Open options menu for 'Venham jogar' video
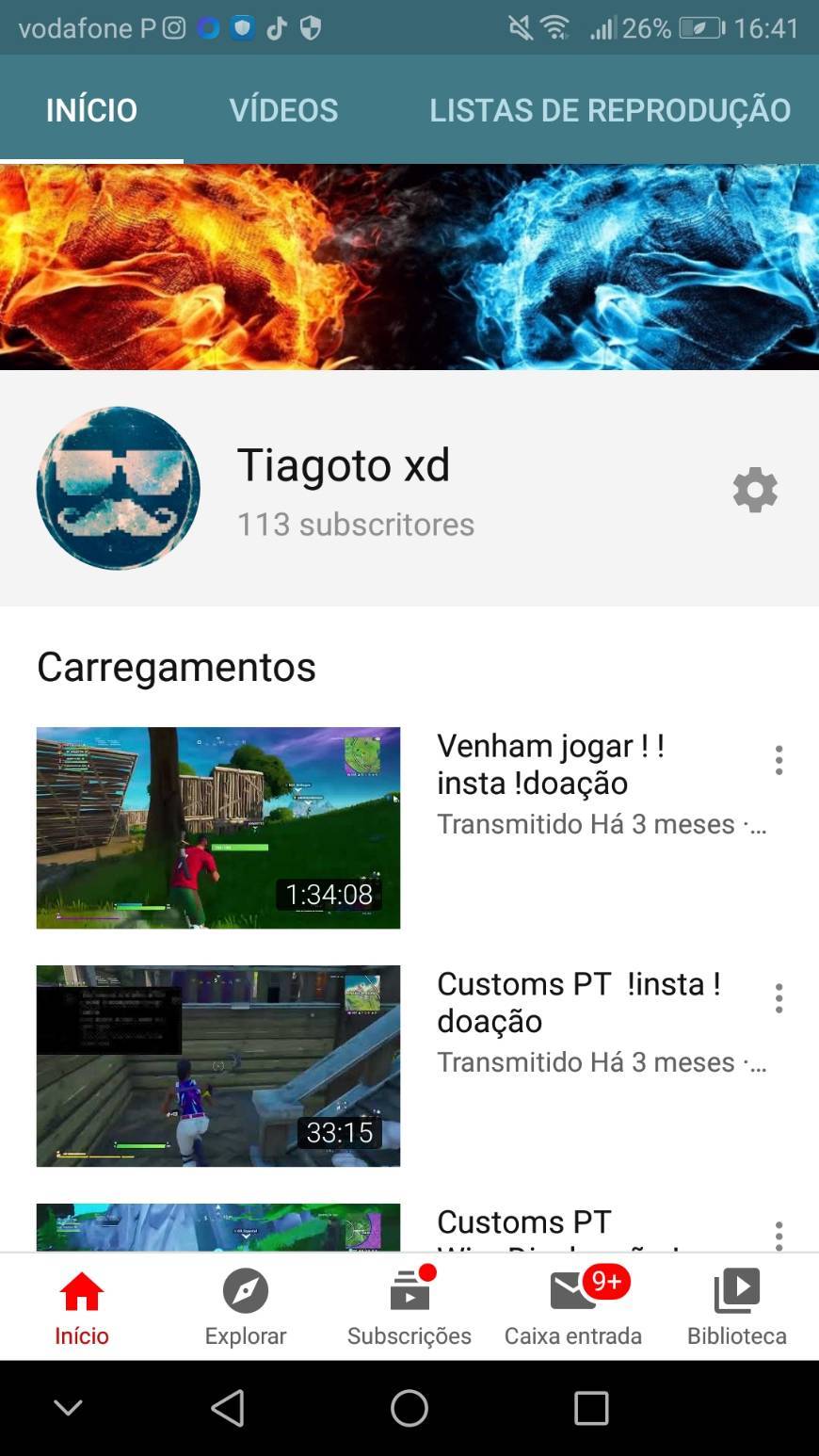Screen dimensions: 819x1456 (779, 759)
